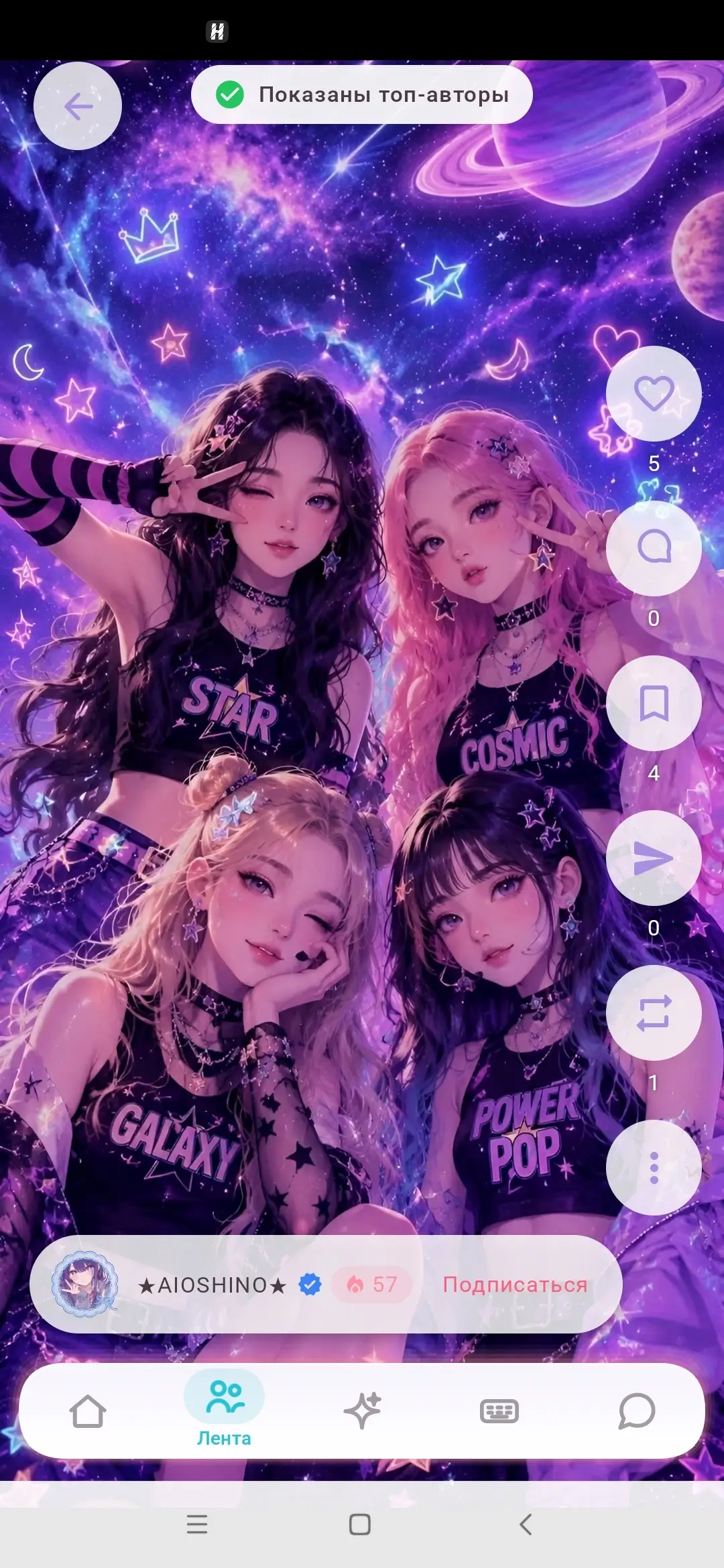Open the keyboard tab
The width and height of the screenshot is (724, 1568).
tap(499, 1411)
